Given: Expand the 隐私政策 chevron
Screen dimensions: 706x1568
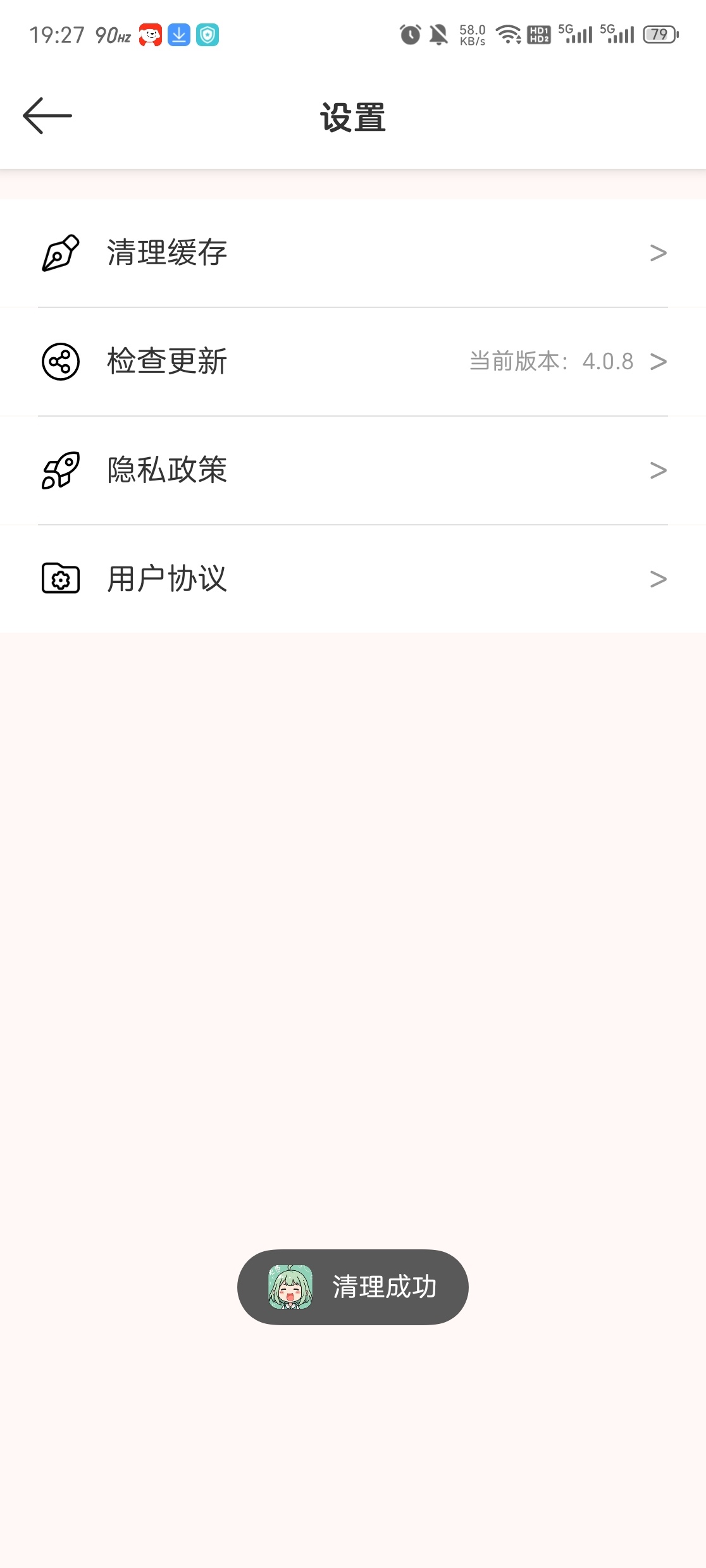Looking at the screenshot, I should click(x=659, y=469).
